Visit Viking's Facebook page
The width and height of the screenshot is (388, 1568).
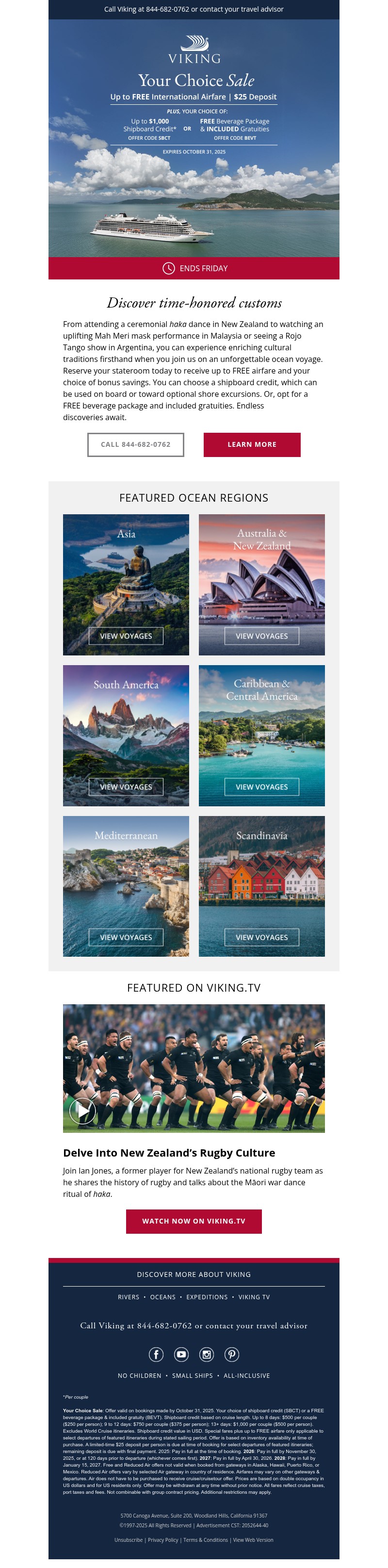(x=156, y=1355)
